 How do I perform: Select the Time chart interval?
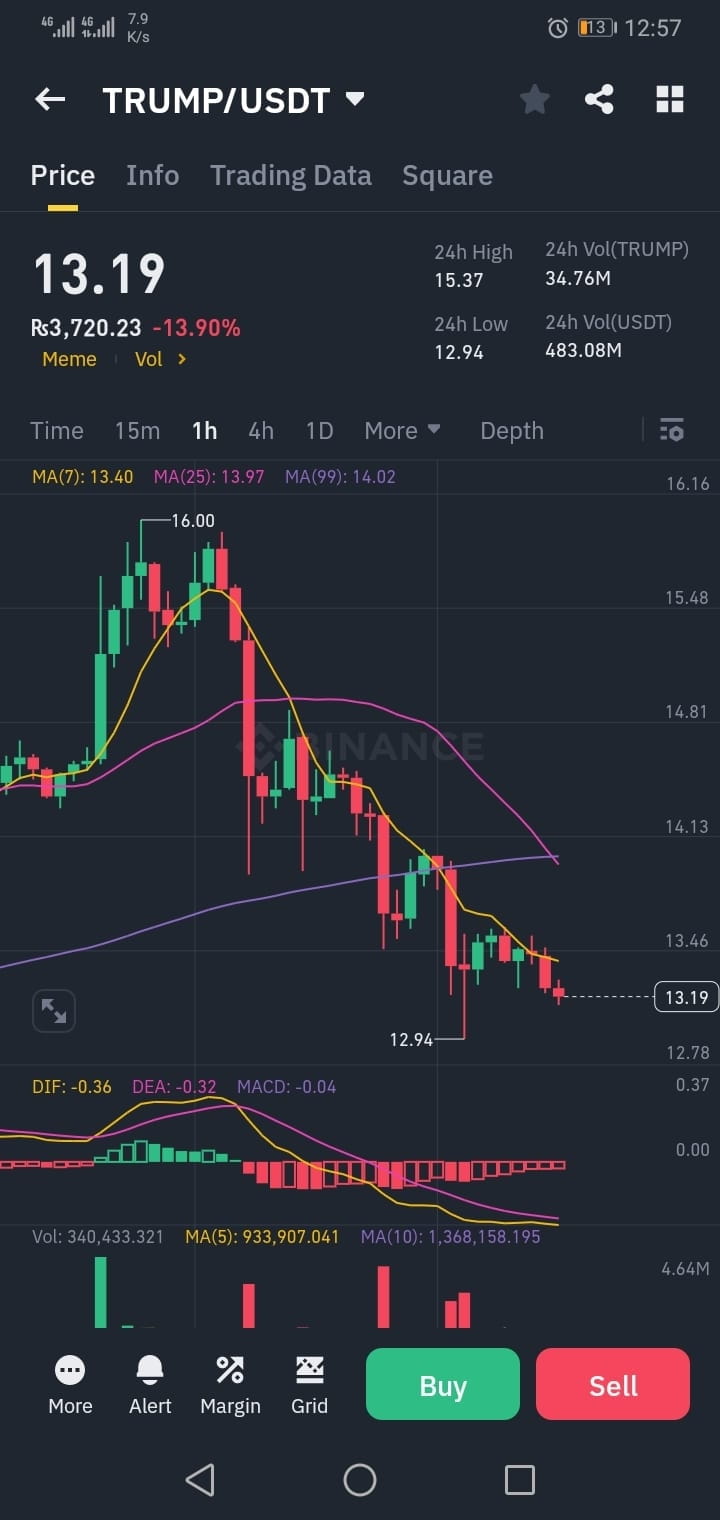57,431
